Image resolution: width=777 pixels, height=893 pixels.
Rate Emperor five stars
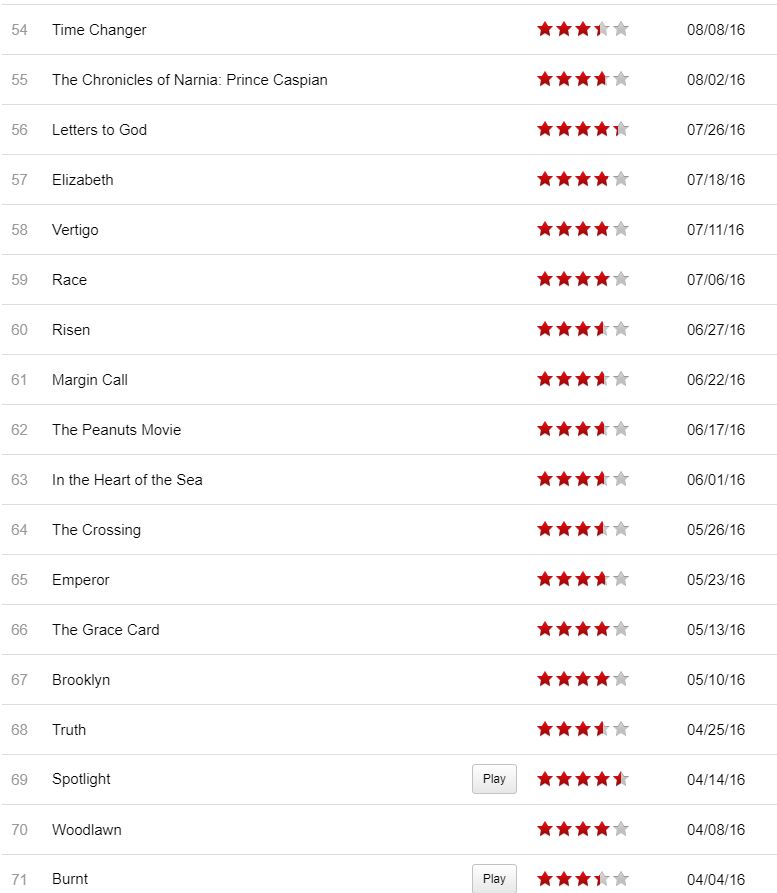pyautogui.click(x=621, y=579)
